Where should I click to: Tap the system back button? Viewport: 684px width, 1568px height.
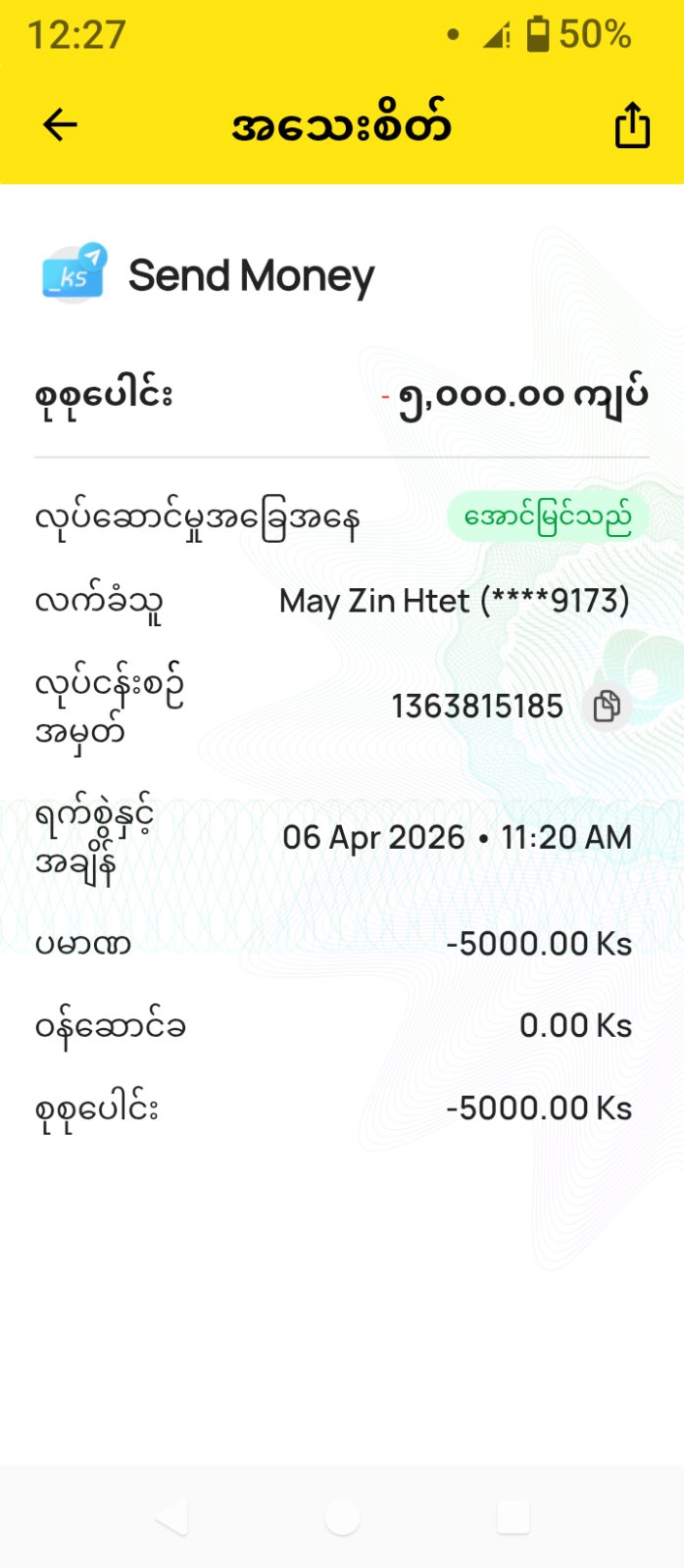point(171,1518)
